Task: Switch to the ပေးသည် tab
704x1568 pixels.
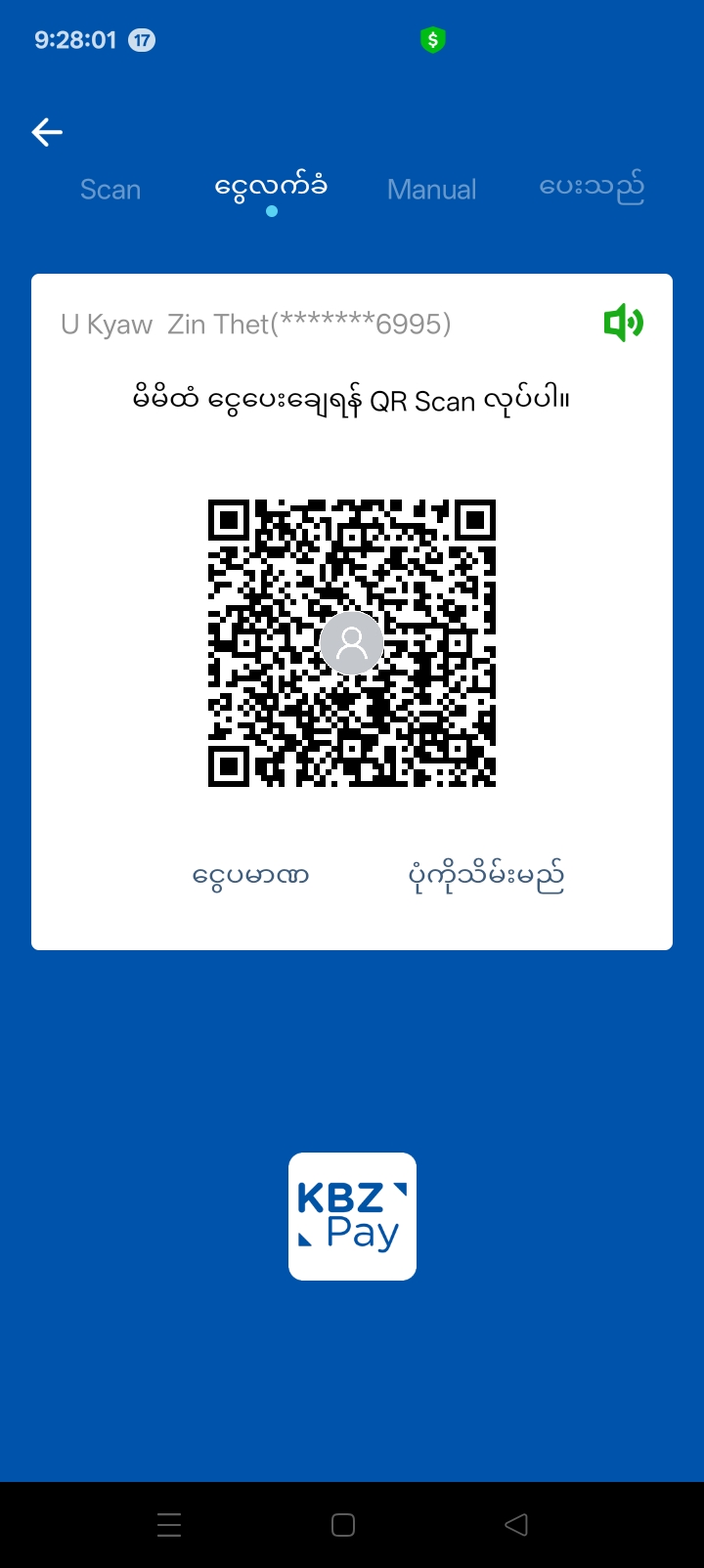Action: click(x=592, y=188)
